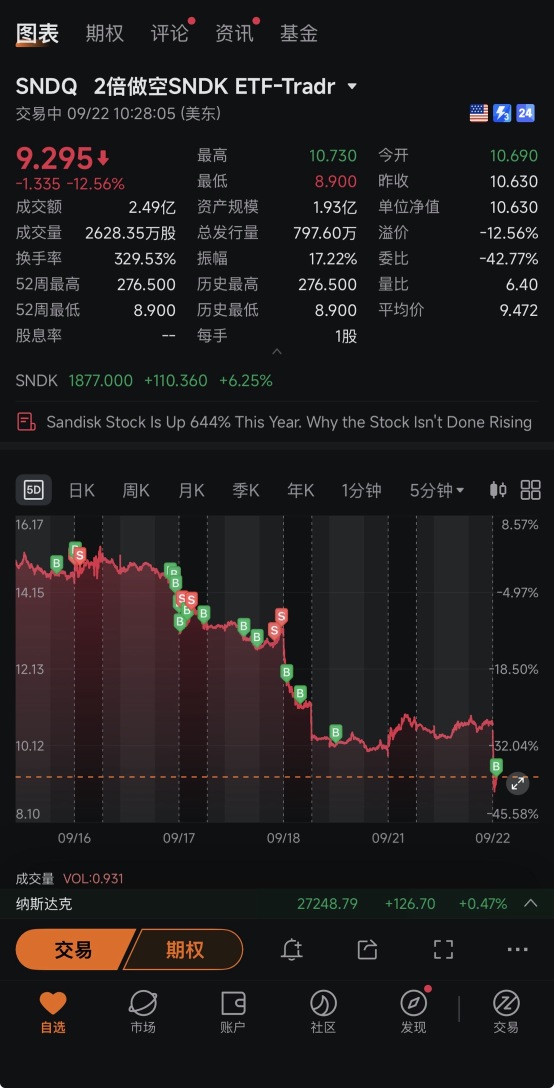554x1088 pixels.
Task: Open the 评论 tab
Action: point(169,33)
